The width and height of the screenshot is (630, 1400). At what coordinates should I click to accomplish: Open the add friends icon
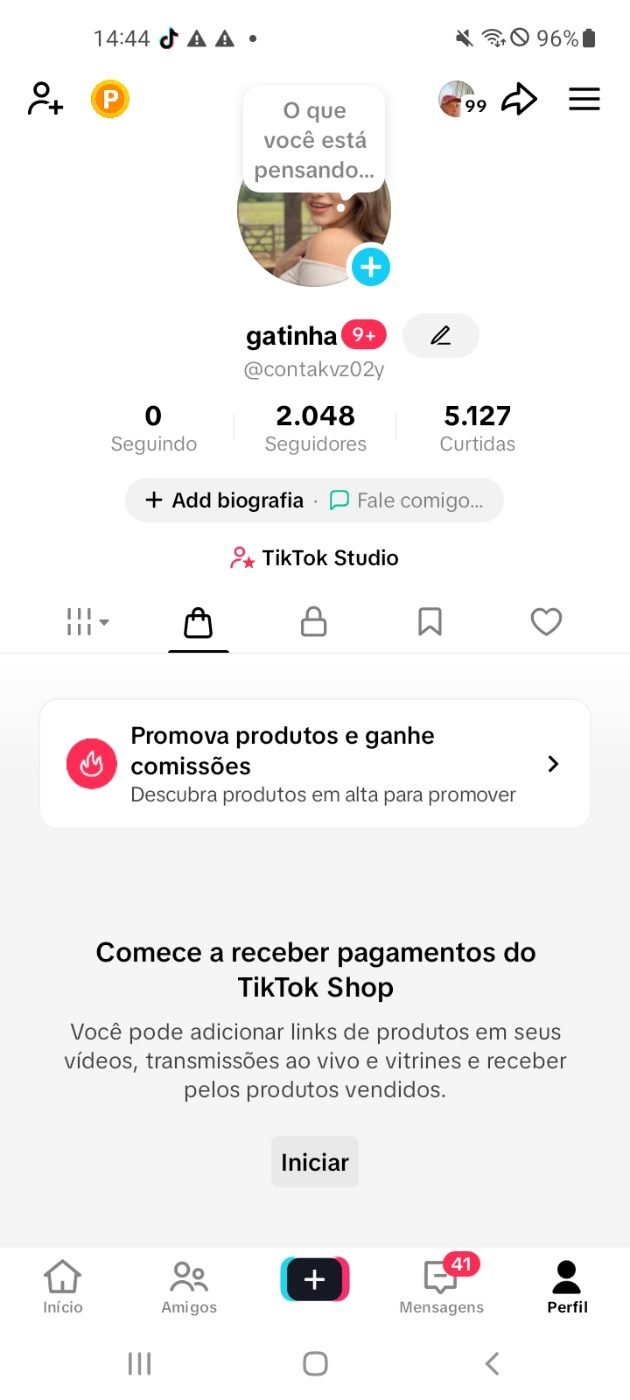pos(45,99)
